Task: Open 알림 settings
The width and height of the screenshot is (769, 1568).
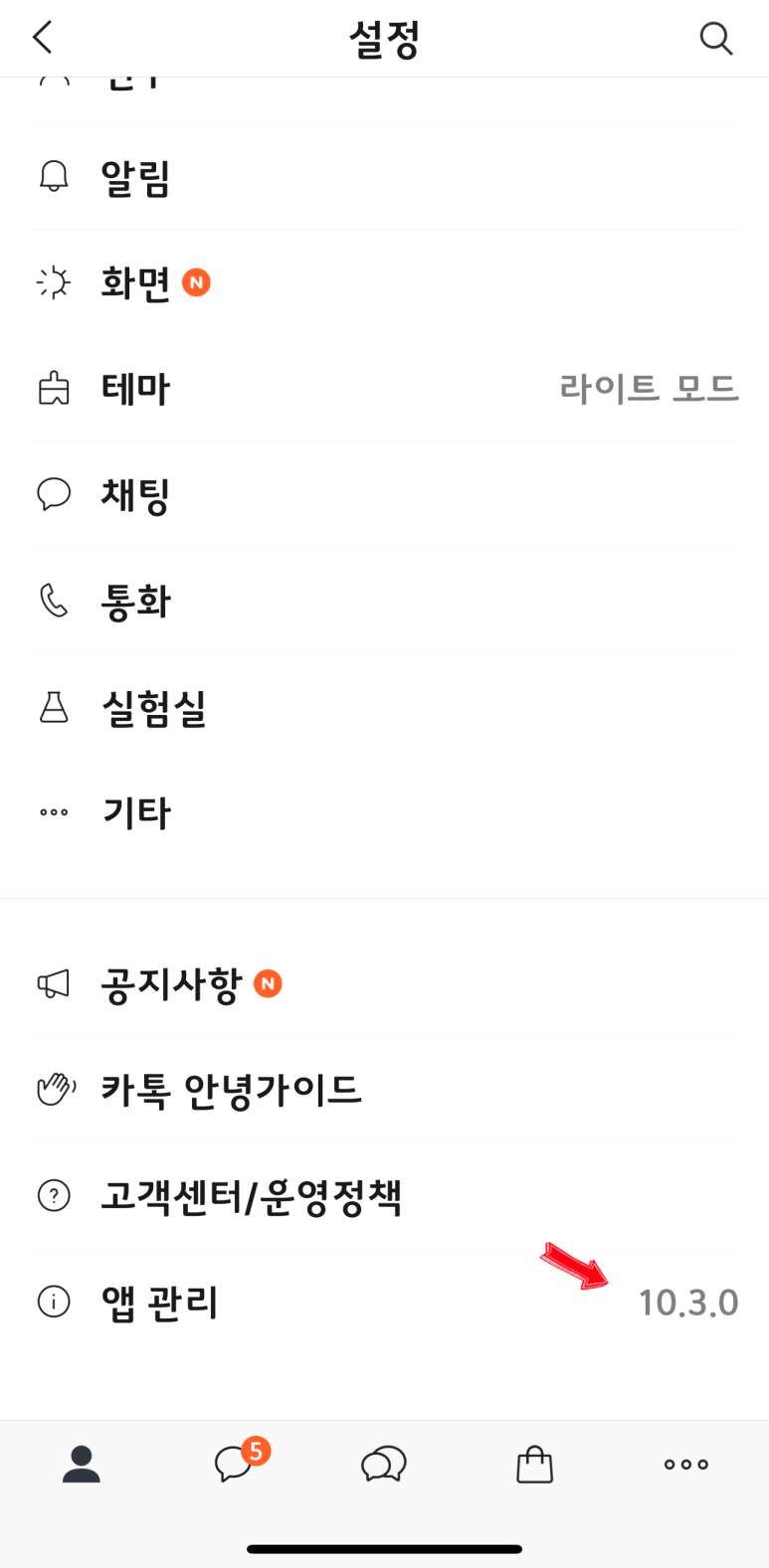Action: (x=384, y=177)
